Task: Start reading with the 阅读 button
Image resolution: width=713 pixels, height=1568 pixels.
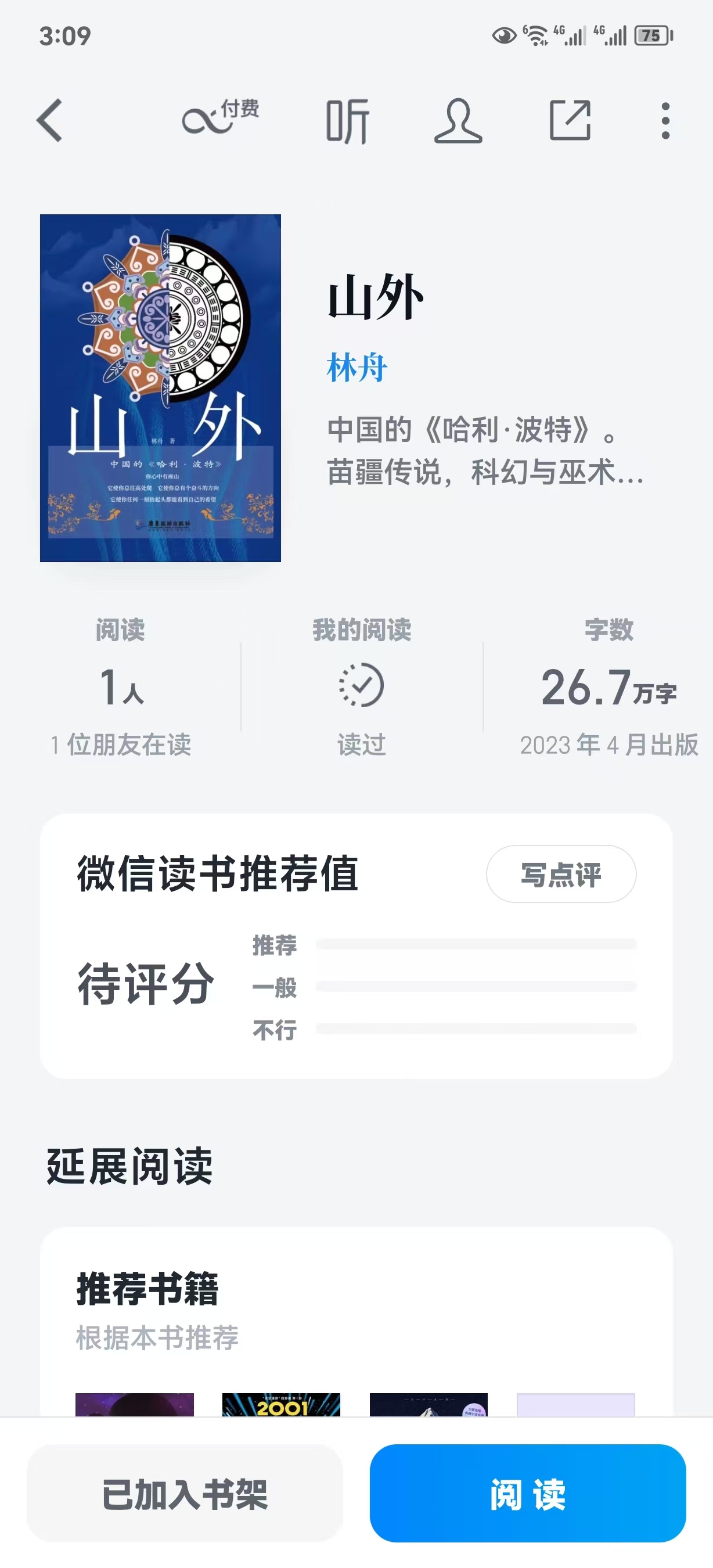Action: pyautogui.click(x=527, y=1494)
